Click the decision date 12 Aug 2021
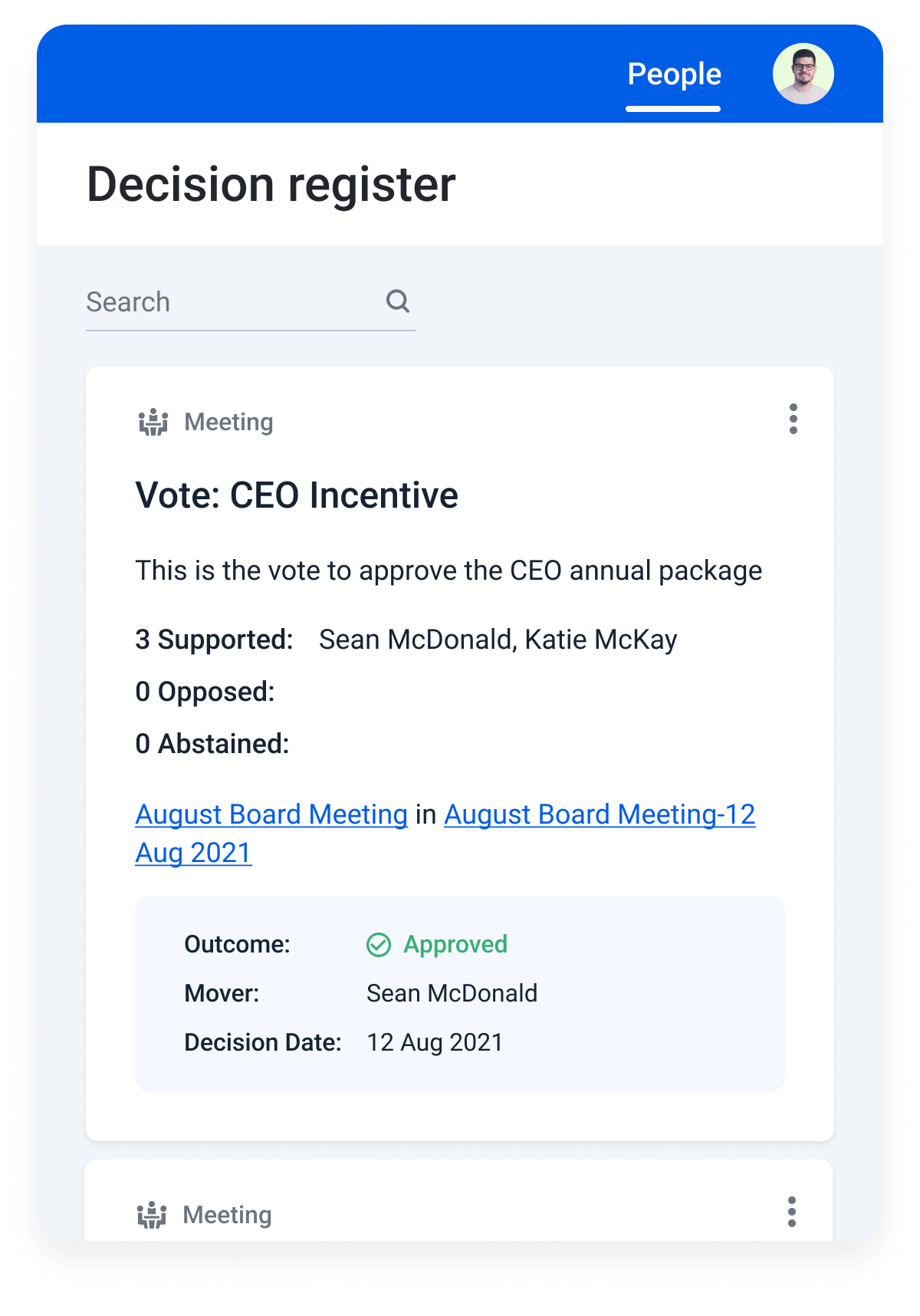 [x=434, y=1041]
